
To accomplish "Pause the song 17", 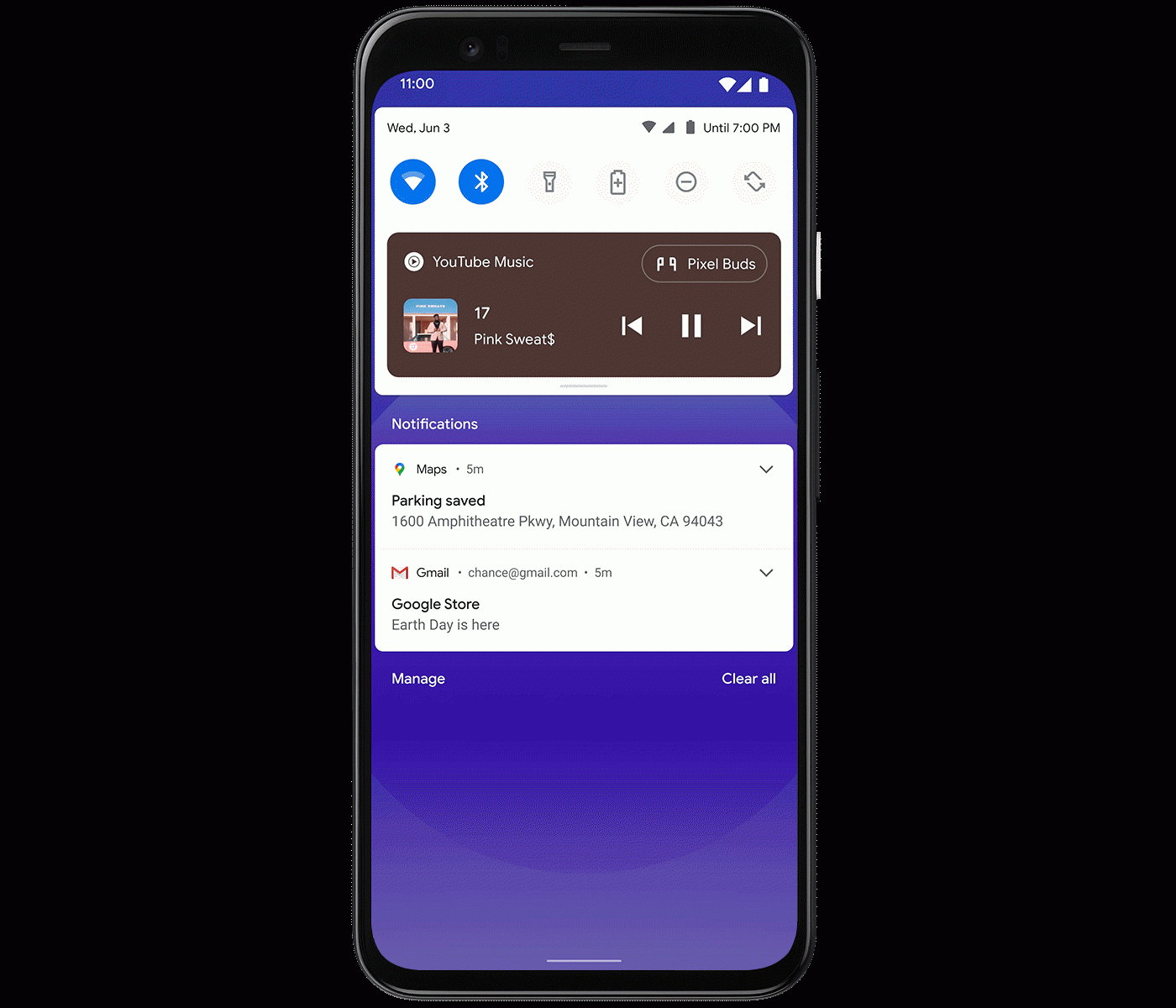I will click(691, 326).
